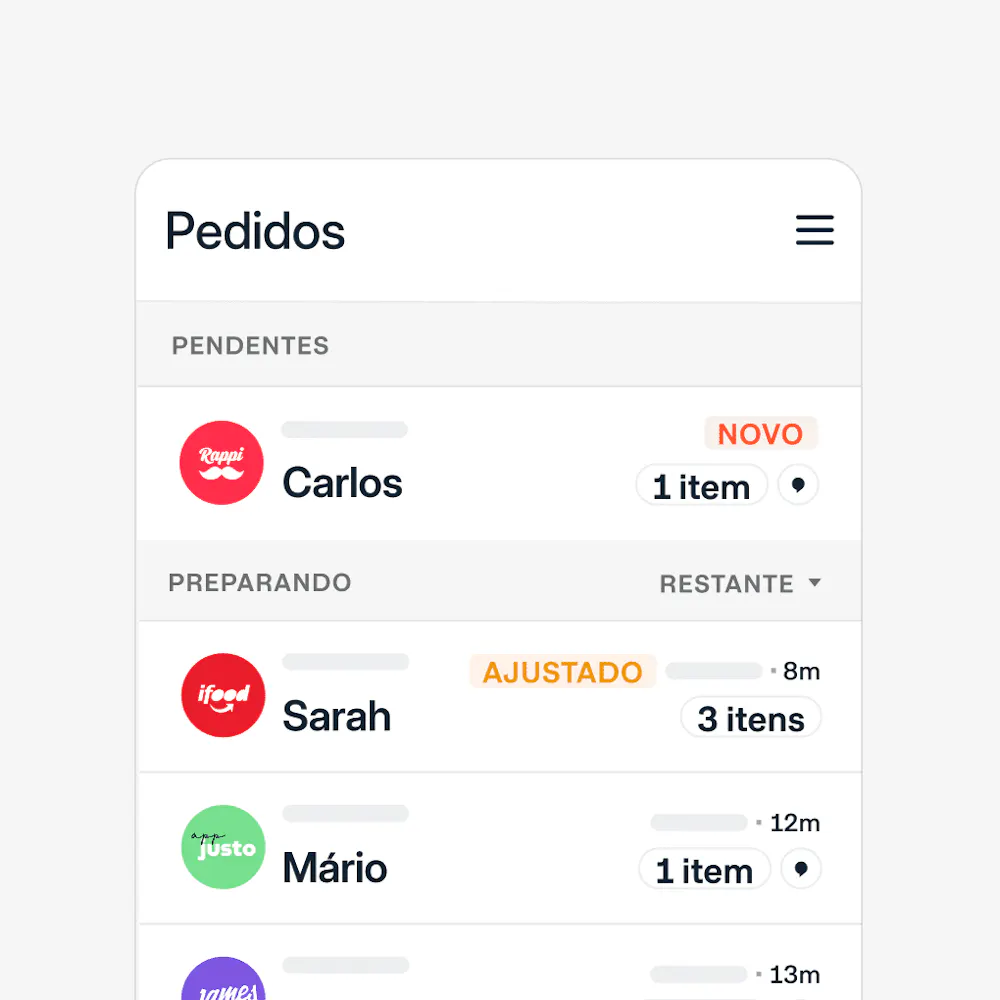The image size is (1000, 1000).
Task: Expand the Restante sort dropdown
Action: tap(741, 584)
